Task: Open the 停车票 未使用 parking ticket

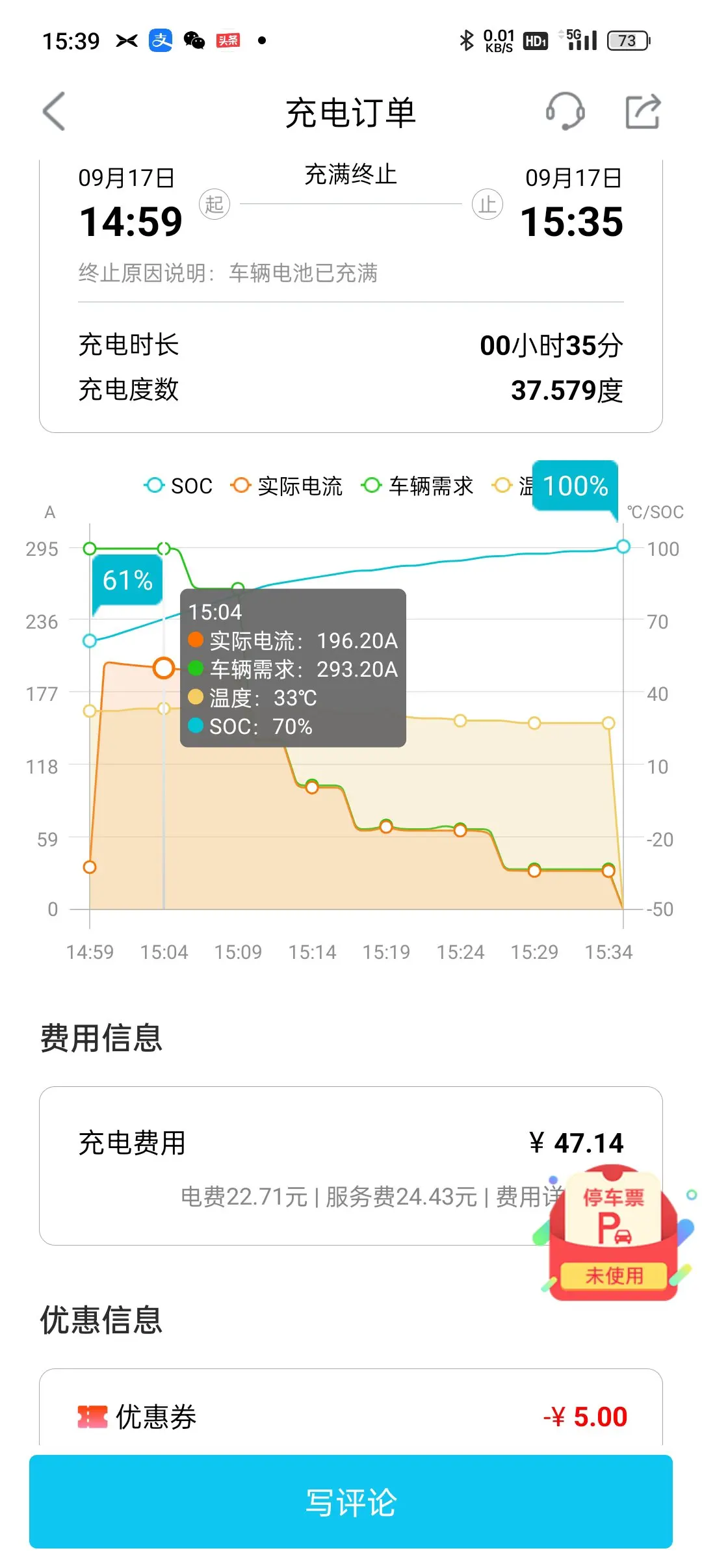Action: (614, 1233)
